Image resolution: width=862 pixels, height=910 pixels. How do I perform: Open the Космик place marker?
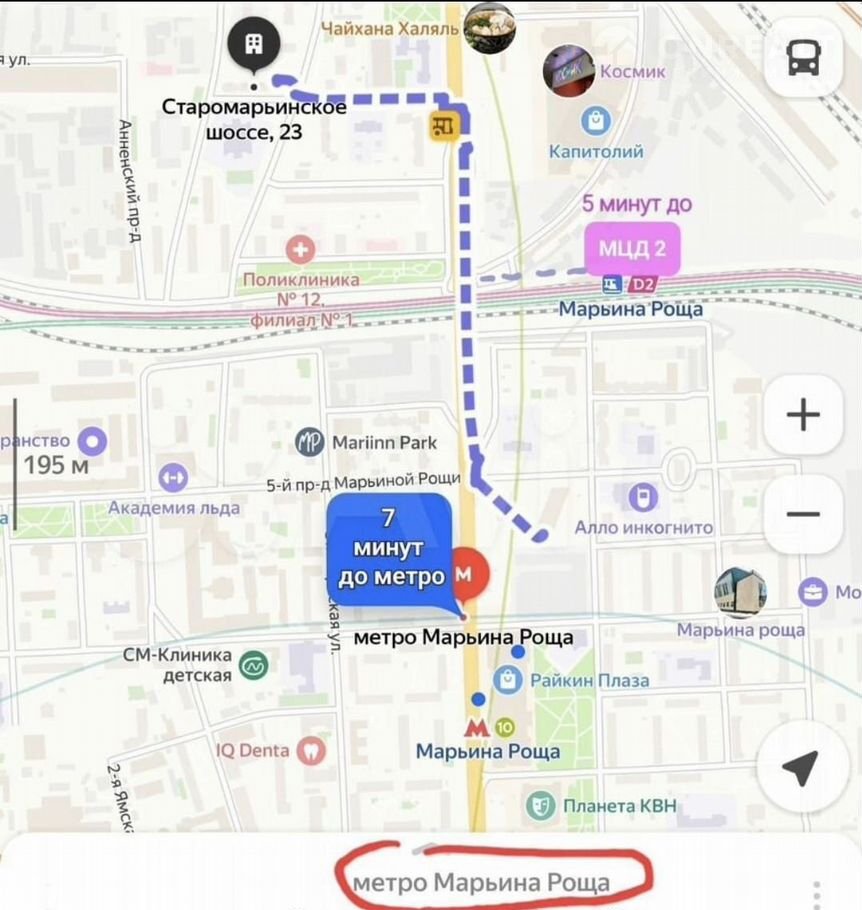coord(568,71)
